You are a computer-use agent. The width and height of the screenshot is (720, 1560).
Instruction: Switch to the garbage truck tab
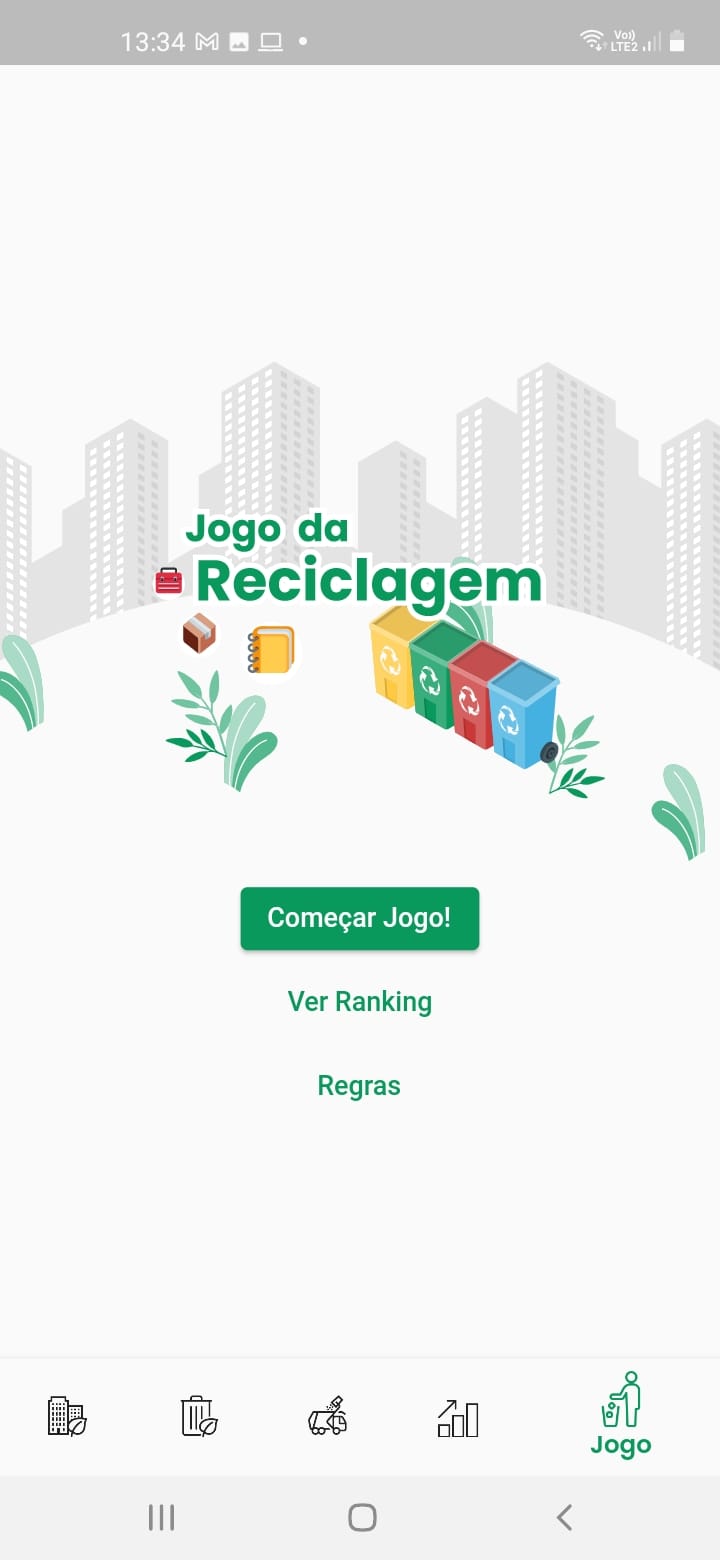pos(328,1416)
